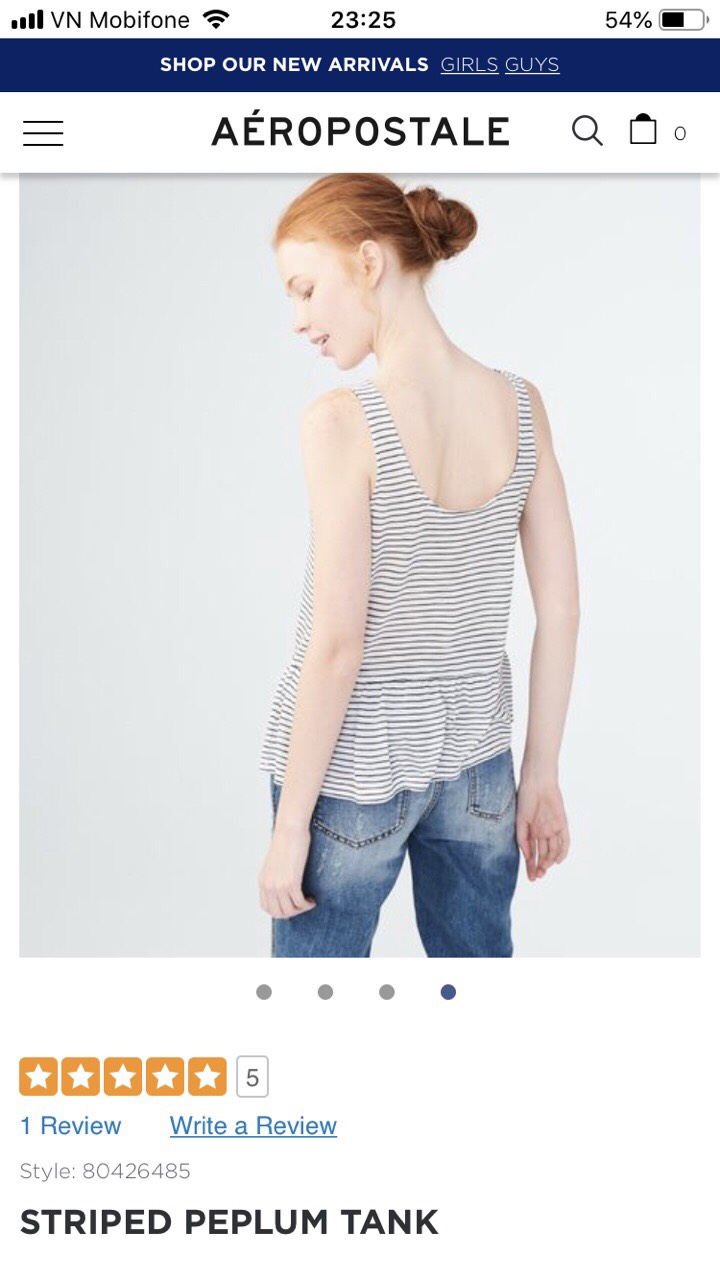This screenshot has width=720, height=1280.
Task: Select the second image page dot
Action: (x=325, y=992)
